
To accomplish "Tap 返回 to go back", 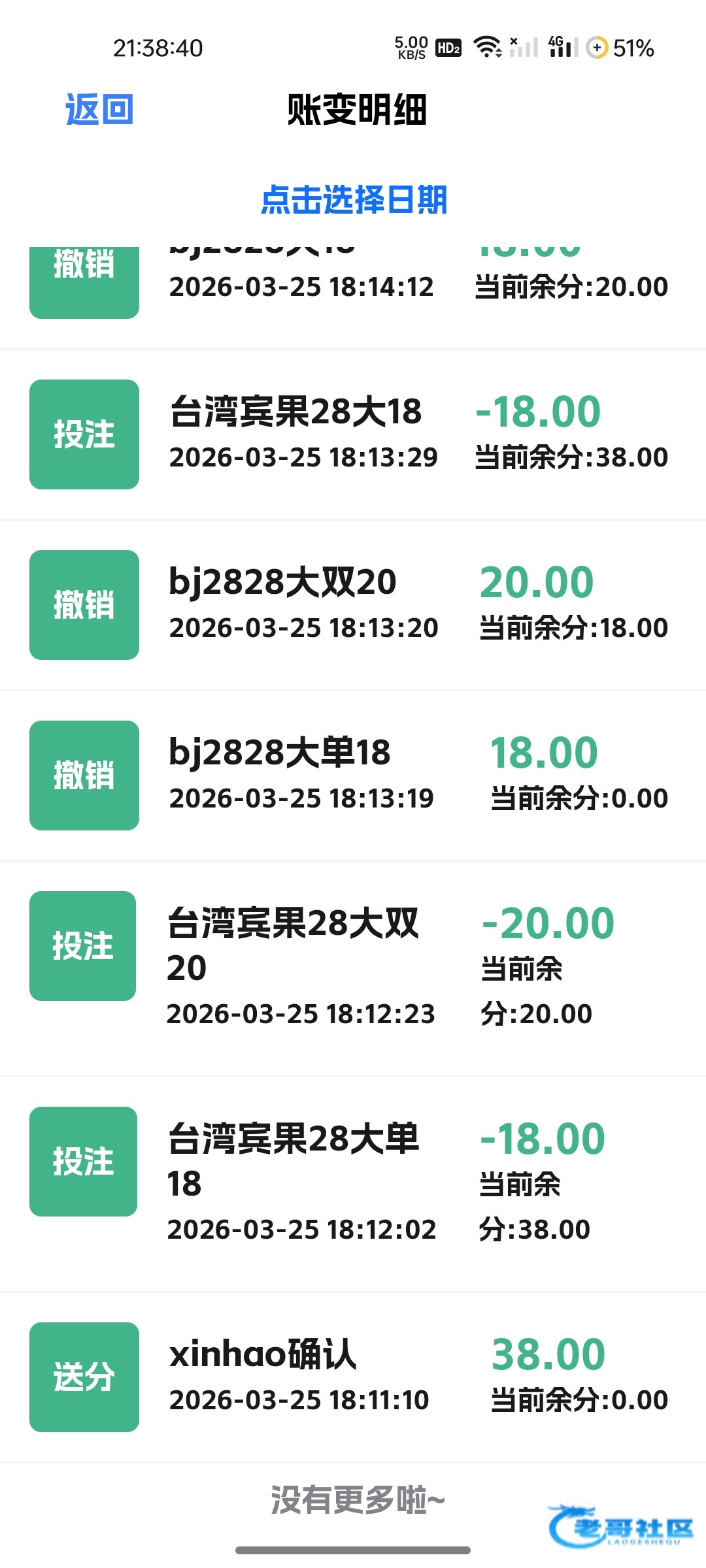I will tap(99, 109).
